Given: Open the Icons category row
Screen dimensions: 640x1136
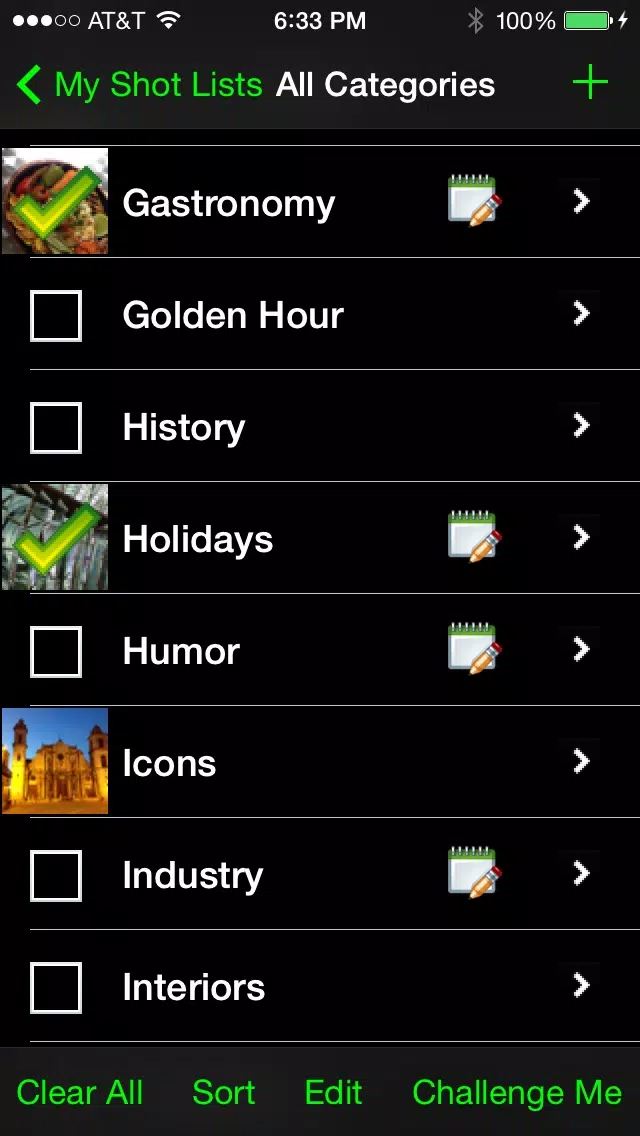Looking at the screenshot, I should (320, 761).
